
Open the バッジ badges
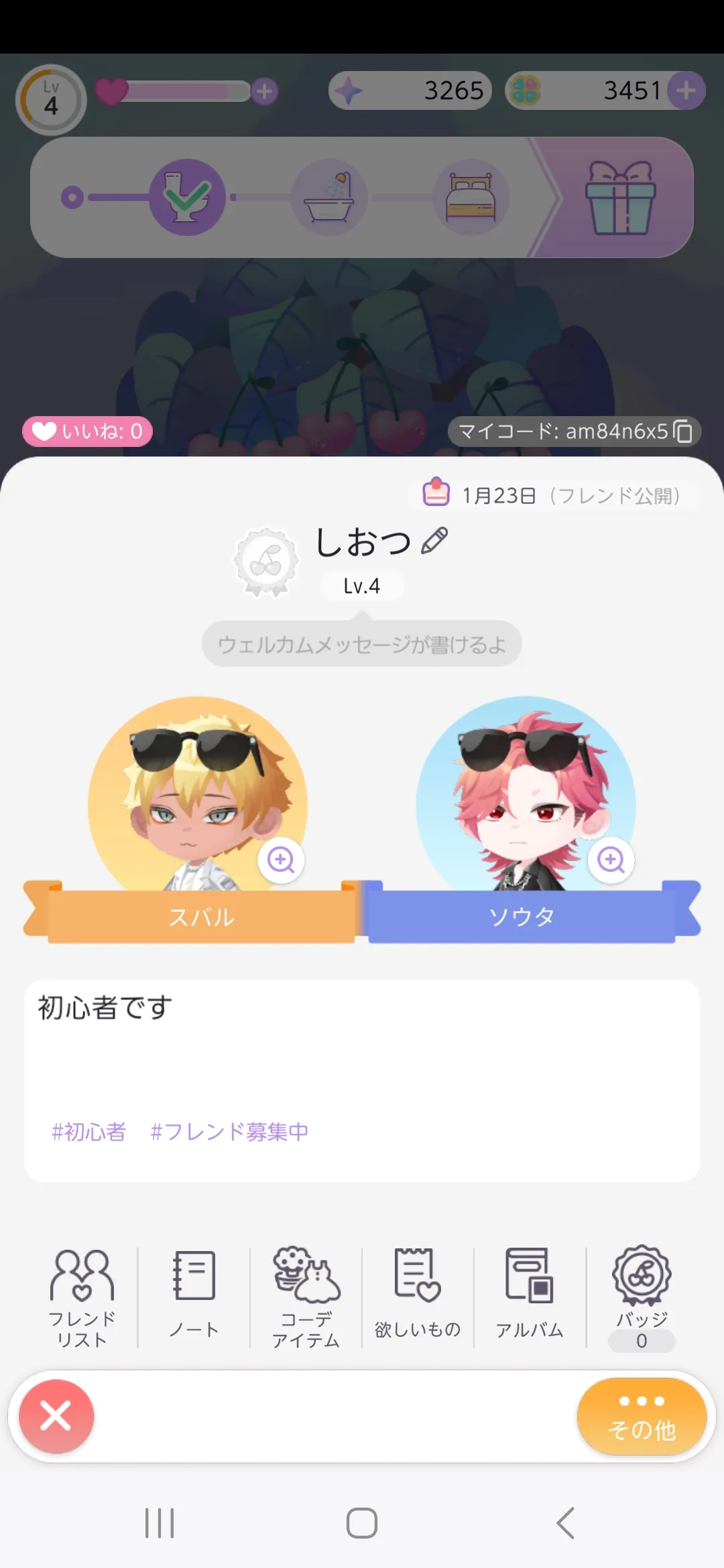point(642,1298)
